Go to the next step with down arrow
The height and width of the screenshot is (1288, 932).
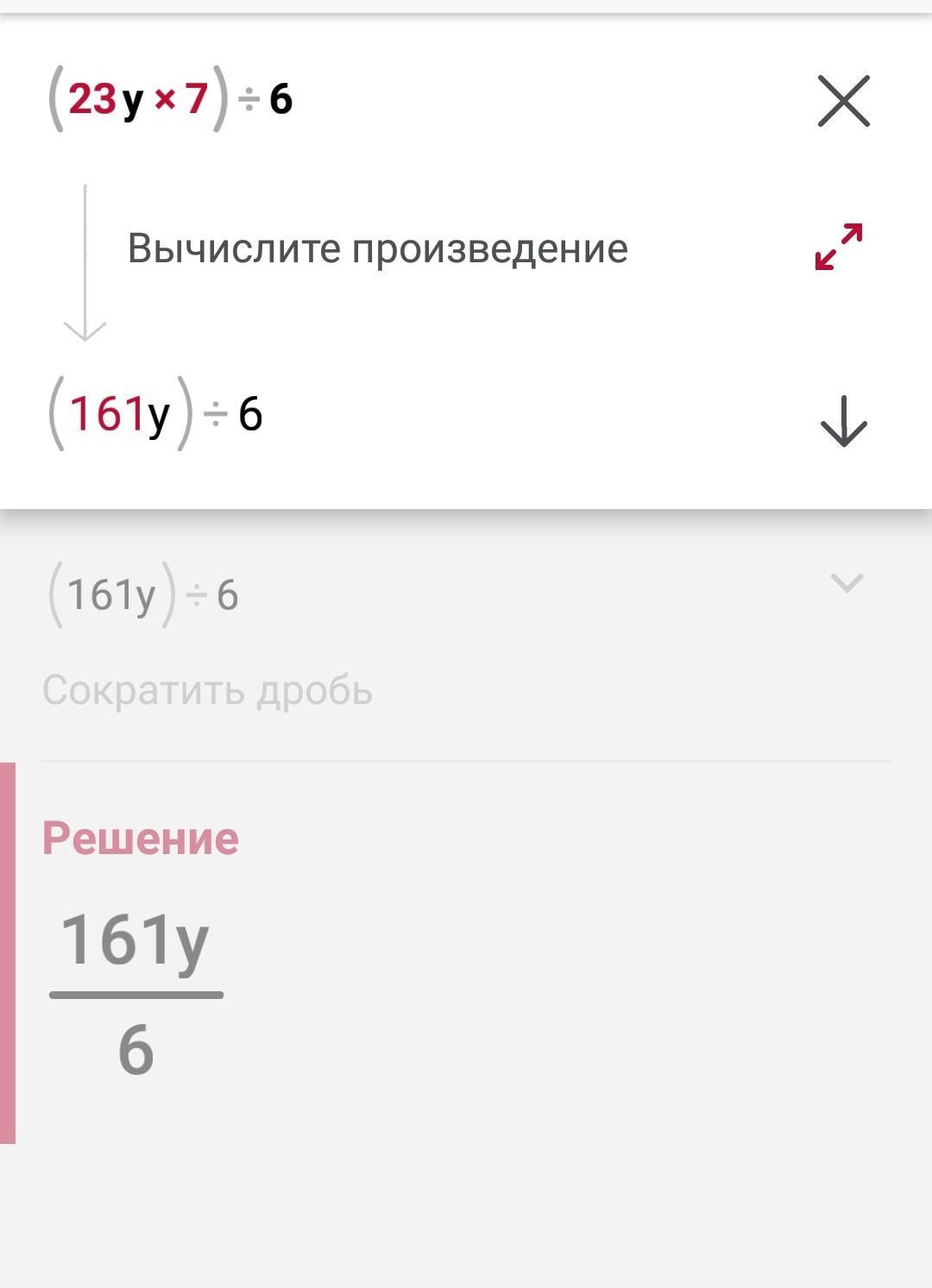[x=842, y=421]
